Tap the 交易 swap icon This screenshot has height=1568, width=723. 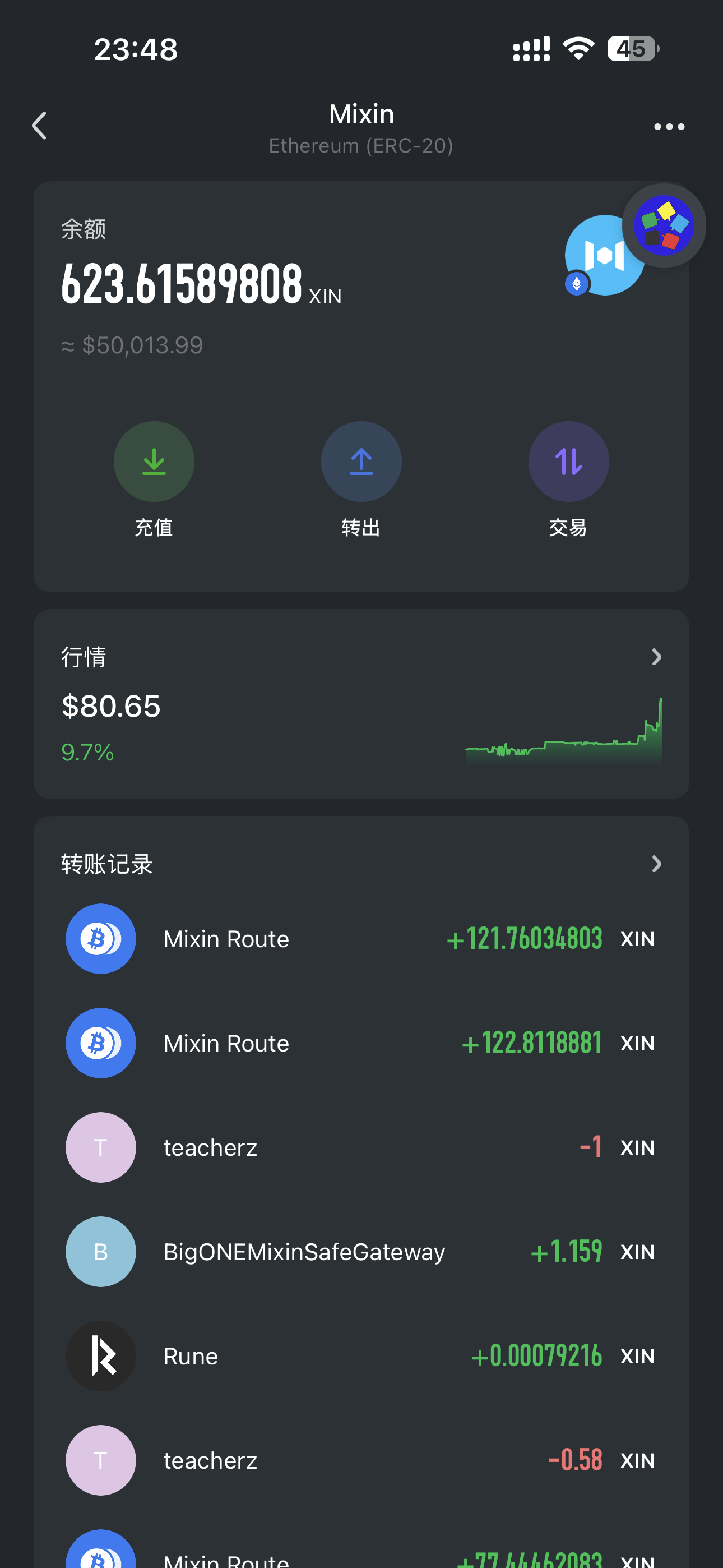click(x=568, y=462)
